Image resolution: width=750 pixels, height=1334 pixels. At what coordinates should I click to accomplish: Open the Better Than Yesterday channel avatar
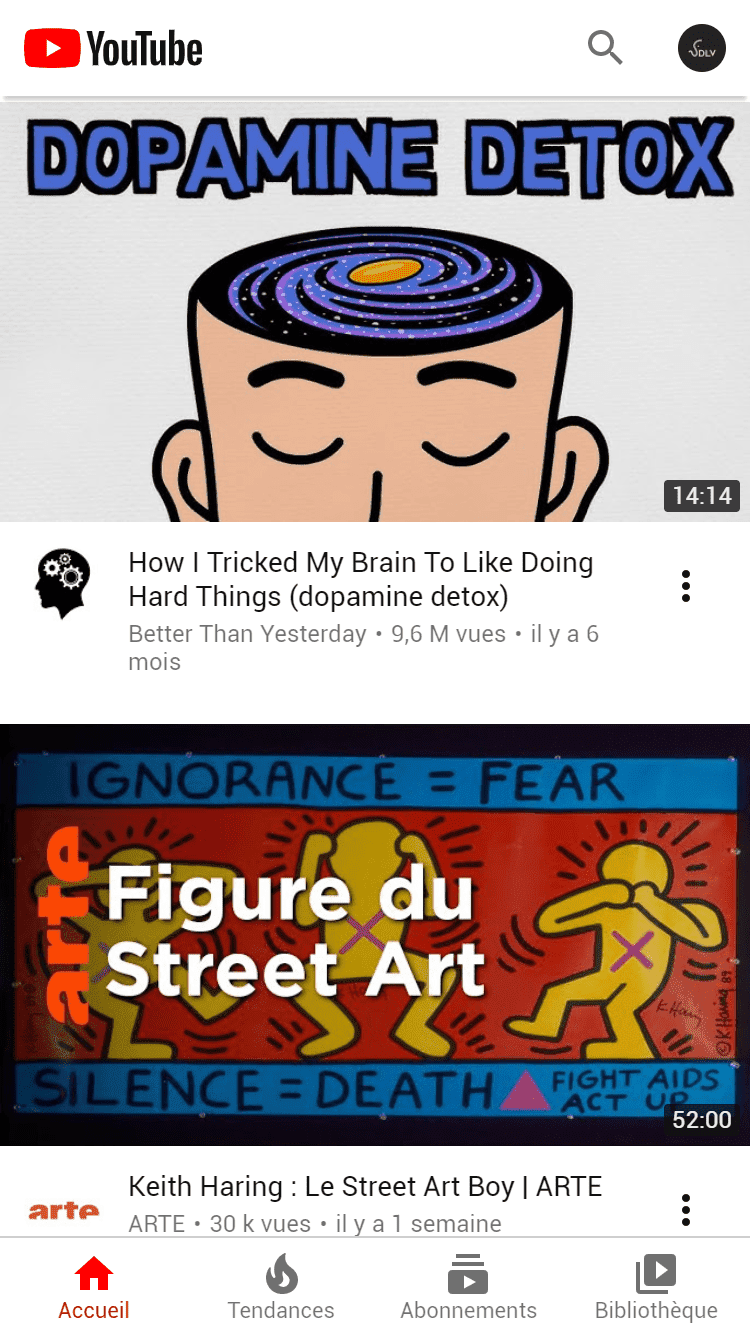pos(61,583)
